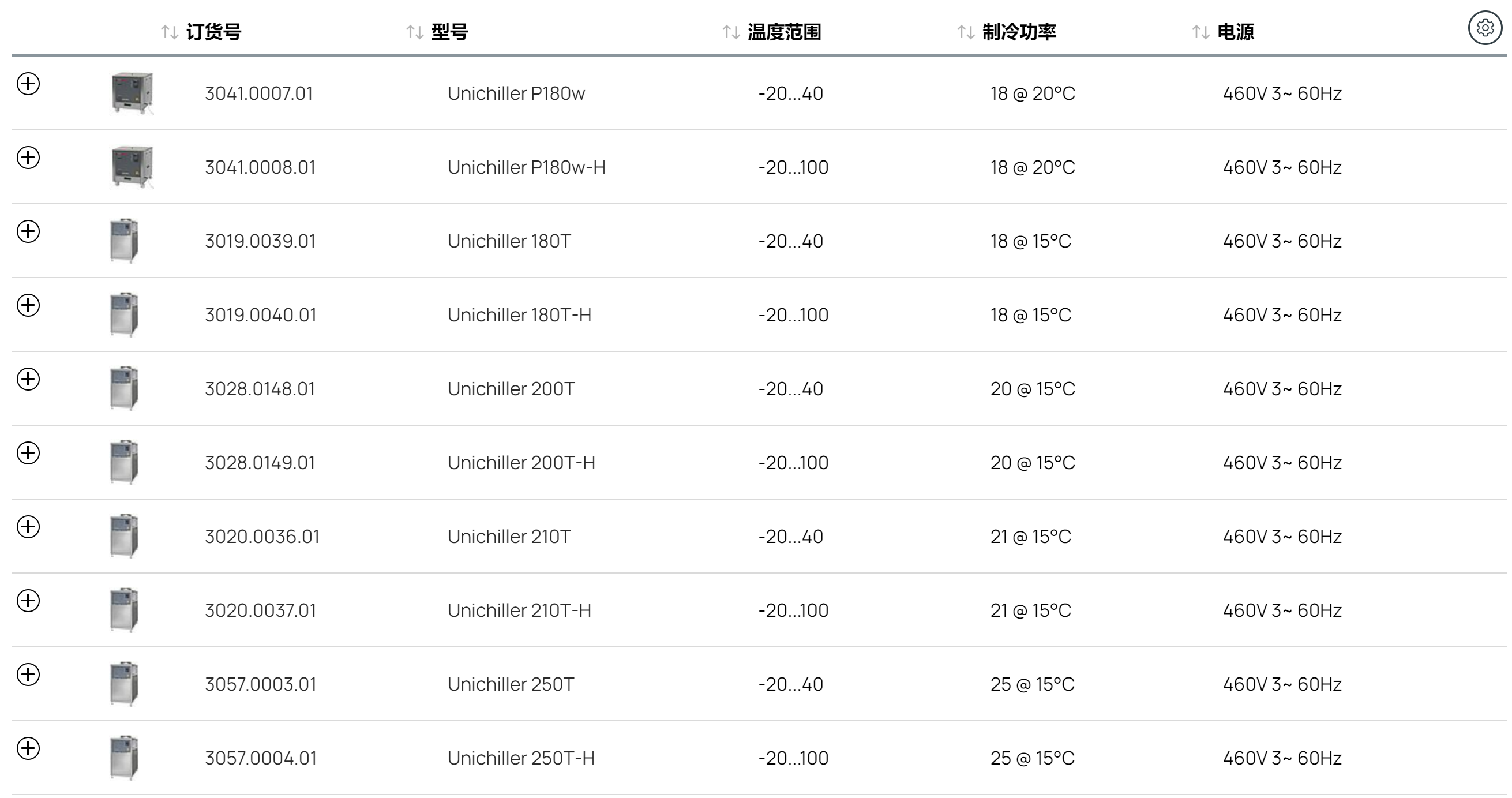
Task: Expand the Unichiller 180T-H details
Action: coord(28,305)
